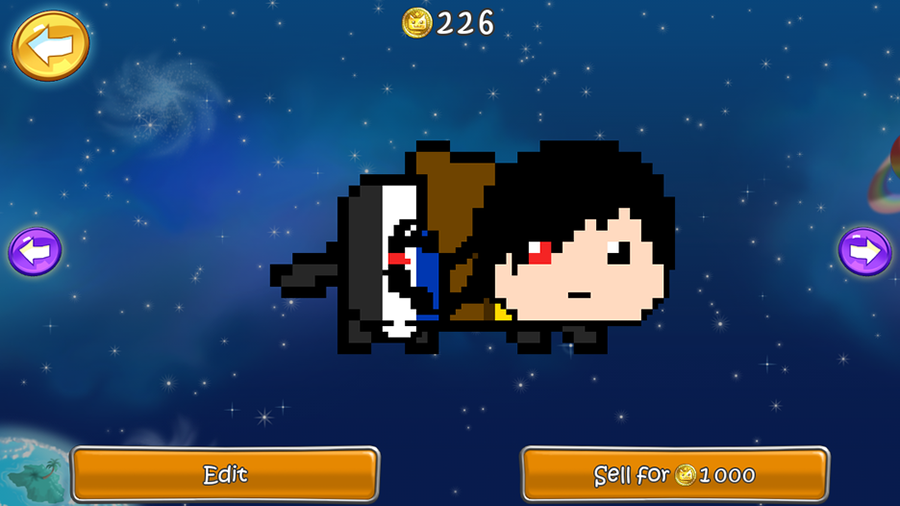
Task: Show the next character with purple right arrow
Action: (x=864, y=250)
